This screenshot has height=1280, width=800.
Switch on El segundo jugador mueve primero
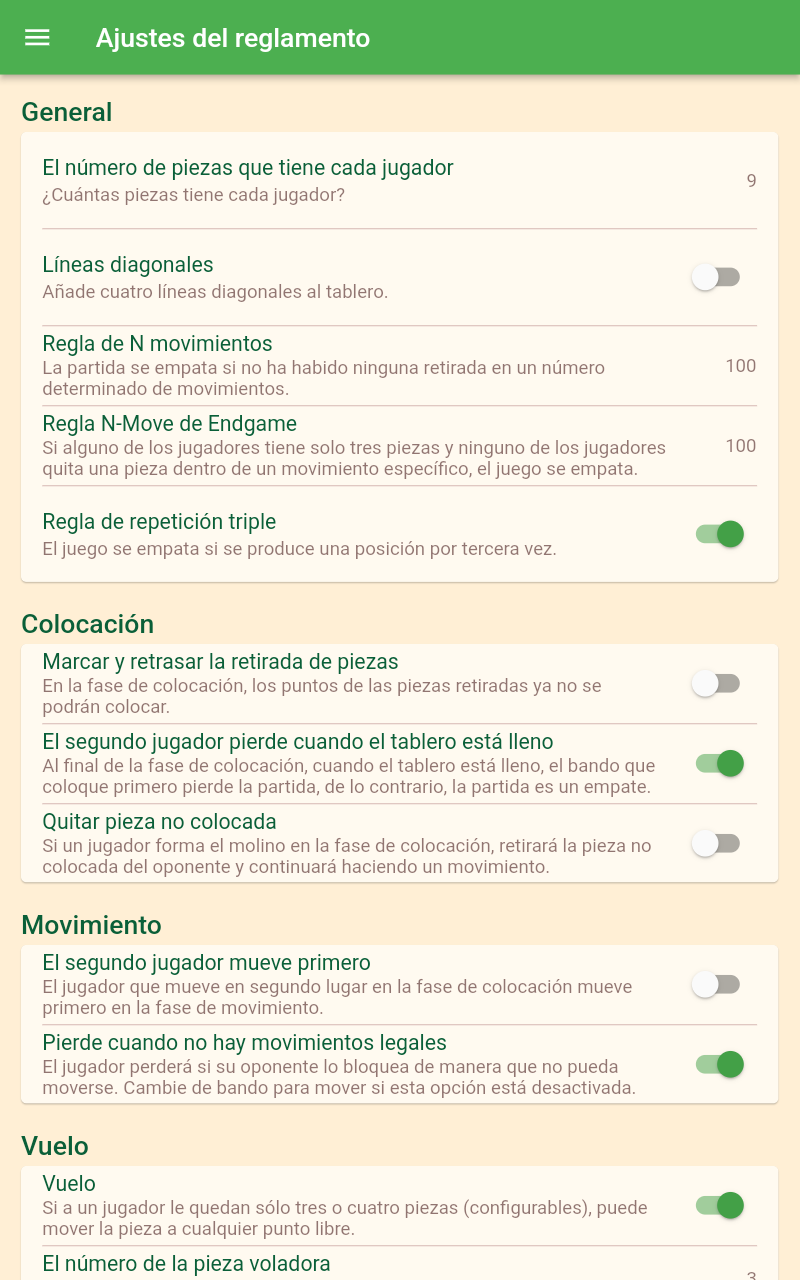tap(716, 985)
